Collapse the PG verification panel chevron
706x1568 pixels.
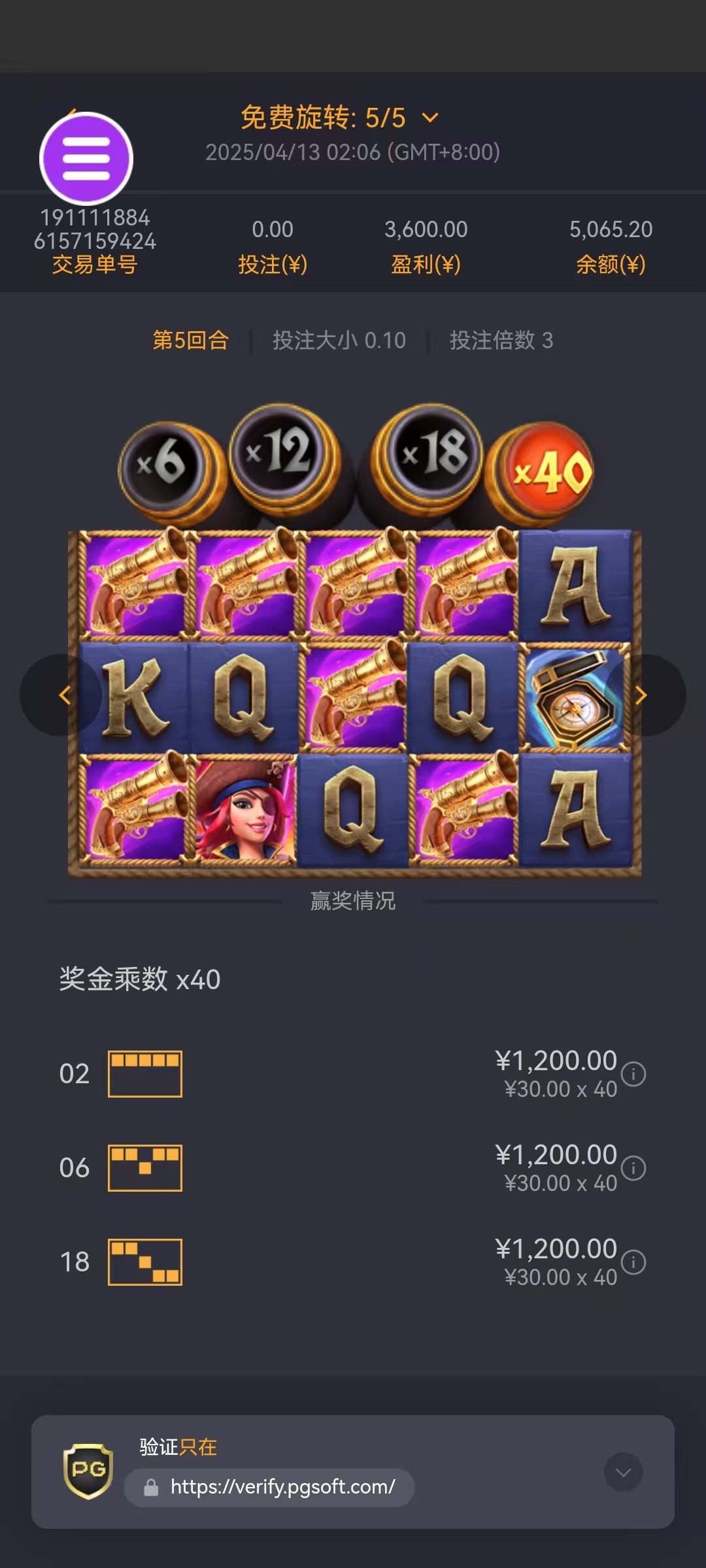[x=623, y=1472]
